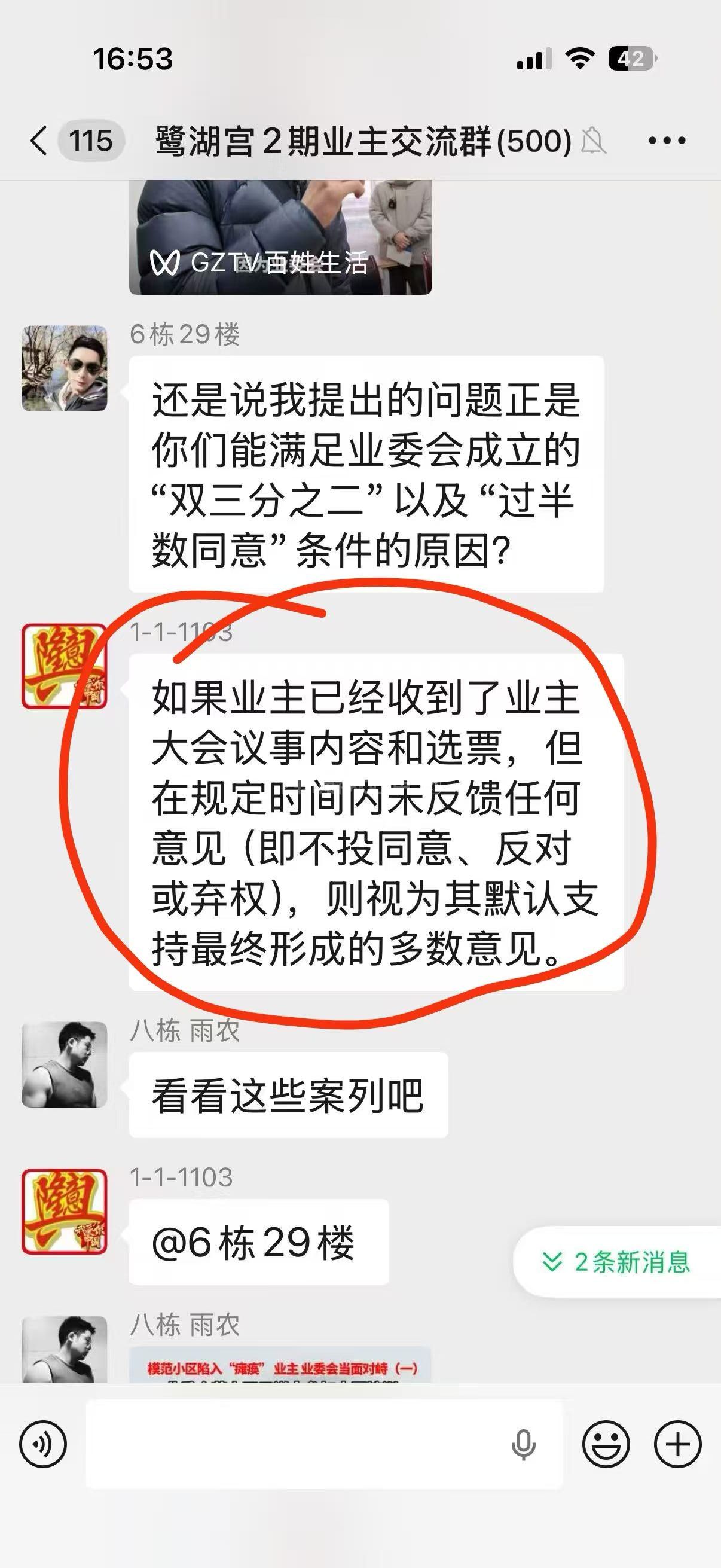Open 八栋 雨农's avatar beside 看看这些案列吧
Screen dimensions: 721x1568
pyautogui.click(x=65, y=1064)
